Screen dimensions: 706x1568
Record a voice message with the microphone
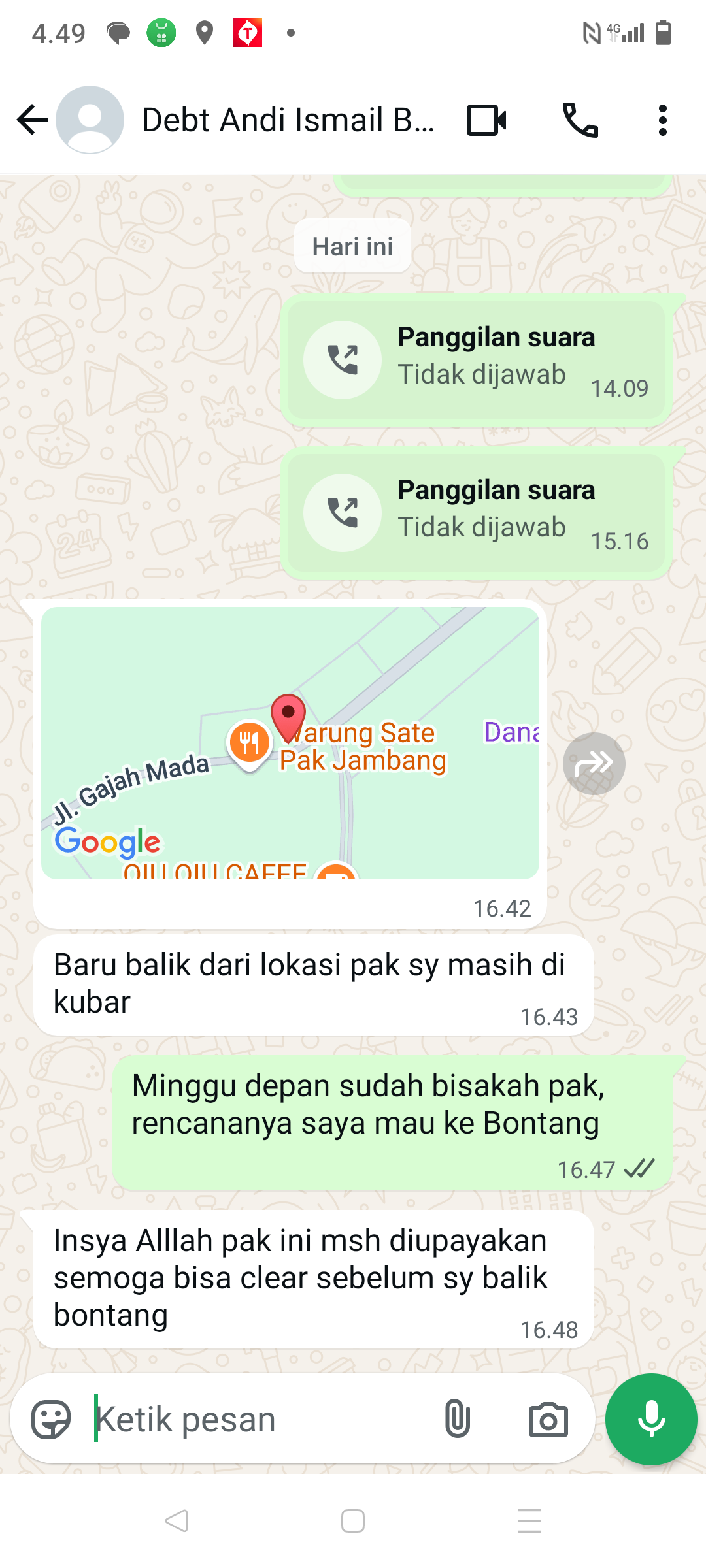(651, 1419)
